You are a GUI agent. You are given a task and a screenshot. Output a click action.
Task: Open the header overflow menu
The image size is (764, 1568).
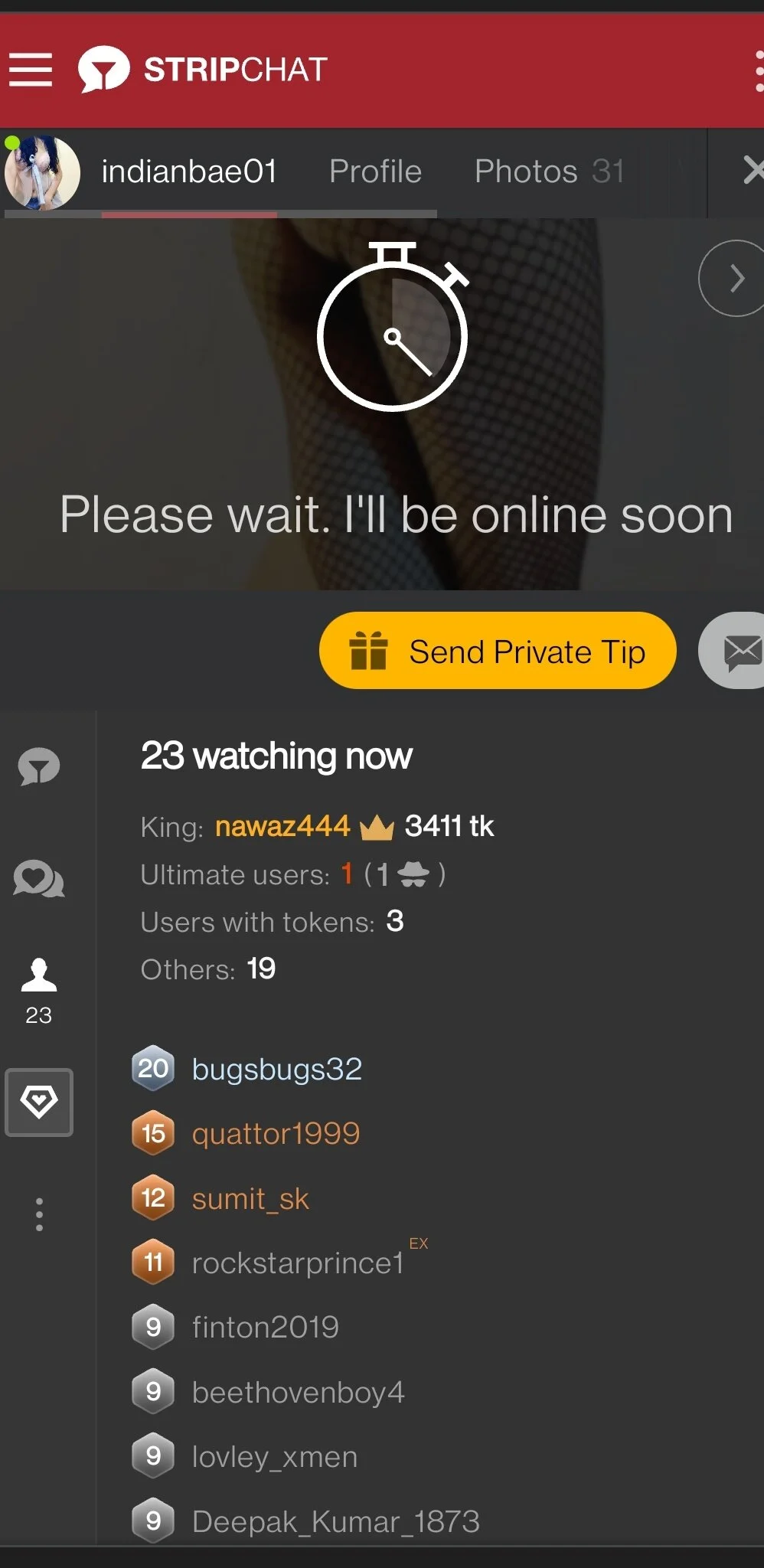758,71
